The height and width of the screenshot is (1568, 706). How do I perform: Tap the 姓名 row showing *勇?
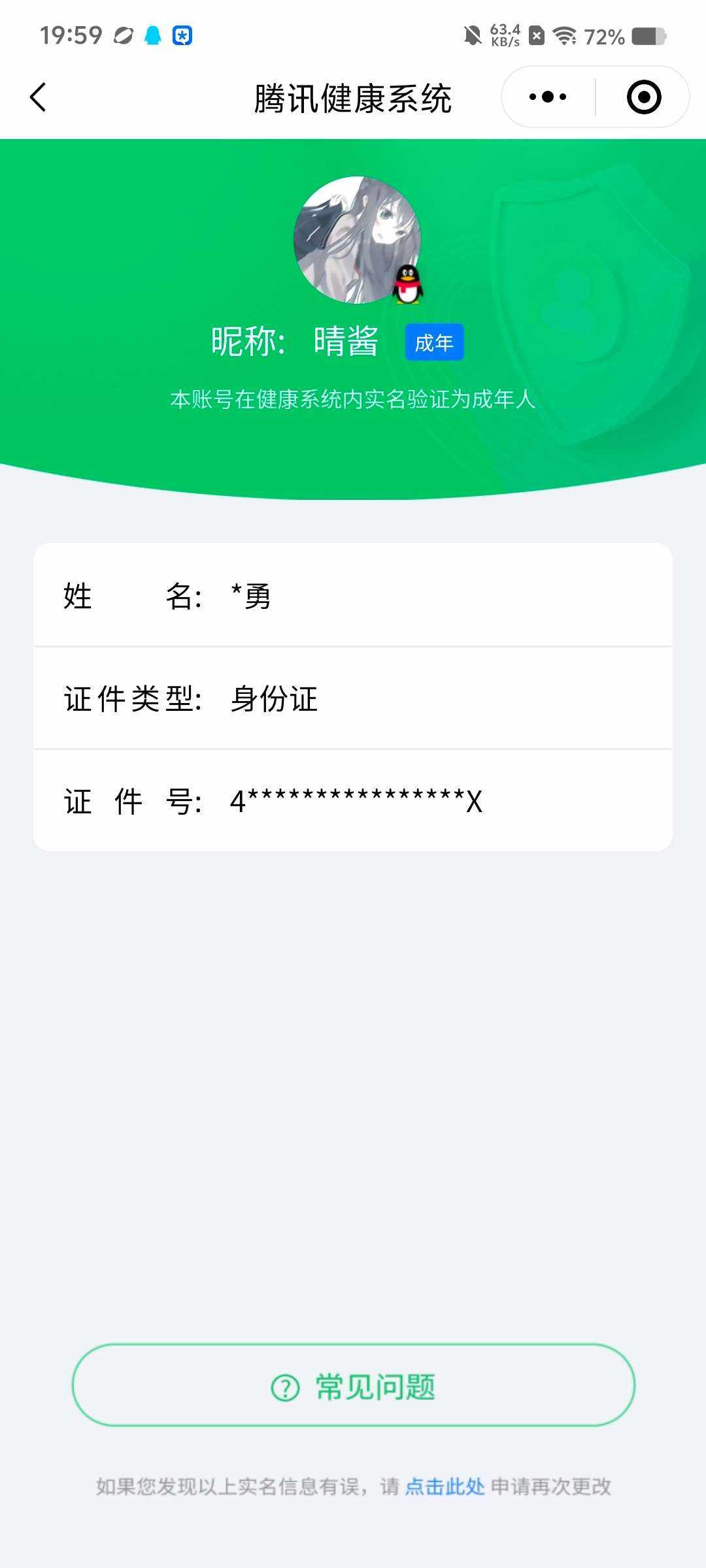click(x=353, y=596)
